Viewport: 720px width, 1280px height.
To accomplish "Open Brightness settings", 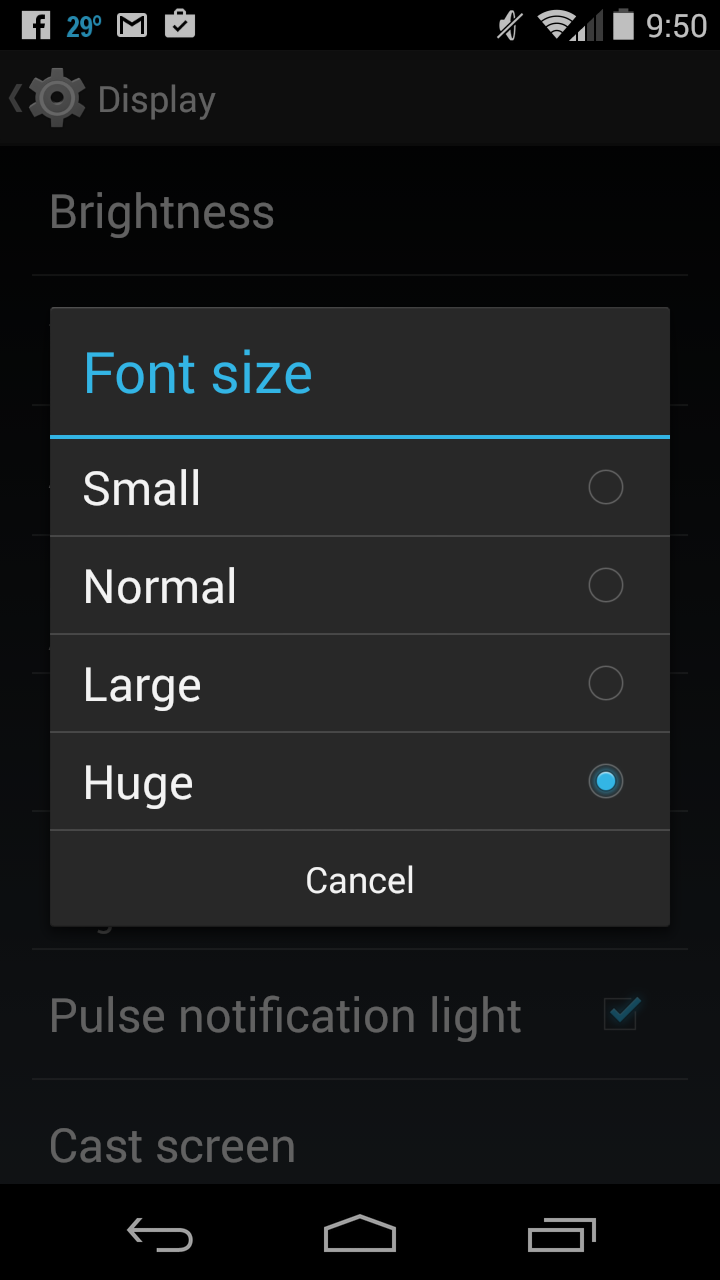I will (162, 211).
